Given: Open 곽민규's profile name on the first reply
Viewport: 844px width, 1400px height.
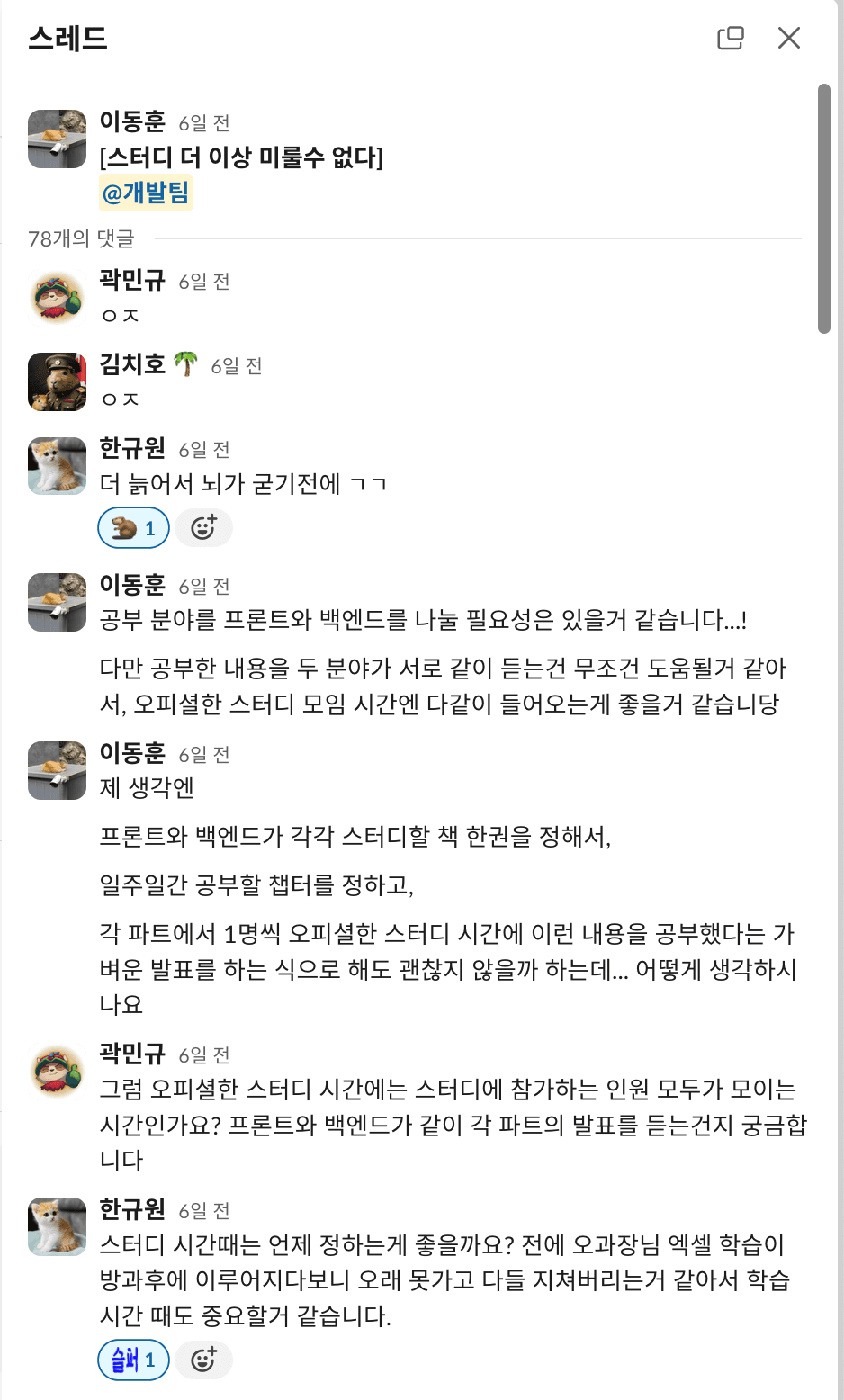Looking at the screenshot, I should coord(132,280).
